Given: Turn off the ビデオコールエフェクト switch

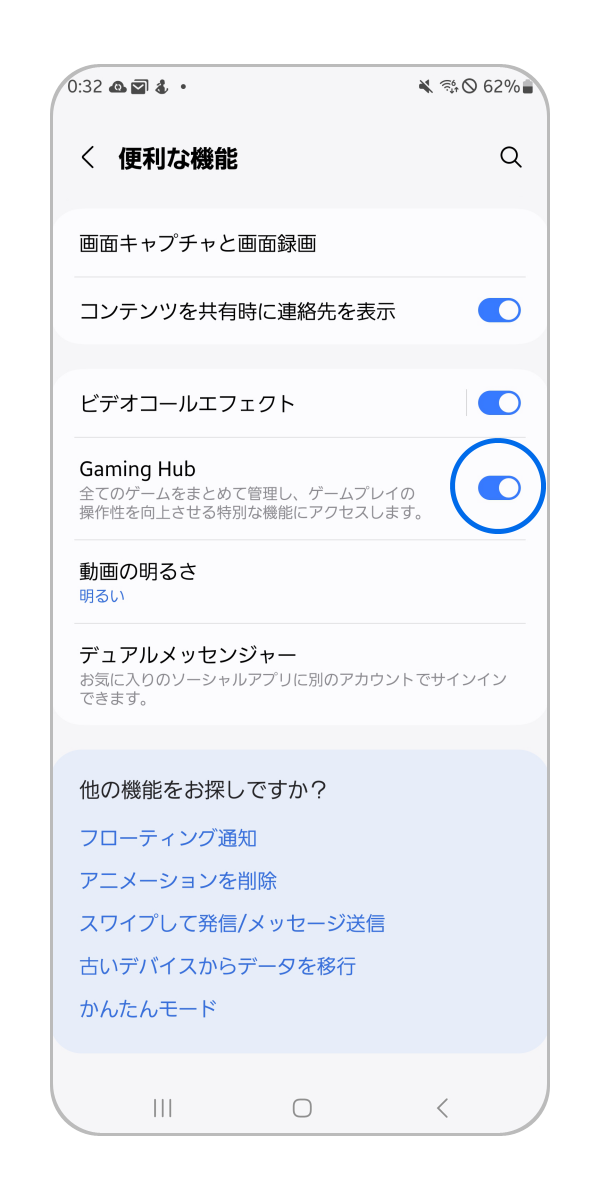Looking at the screenshot, I should (499, 404).
